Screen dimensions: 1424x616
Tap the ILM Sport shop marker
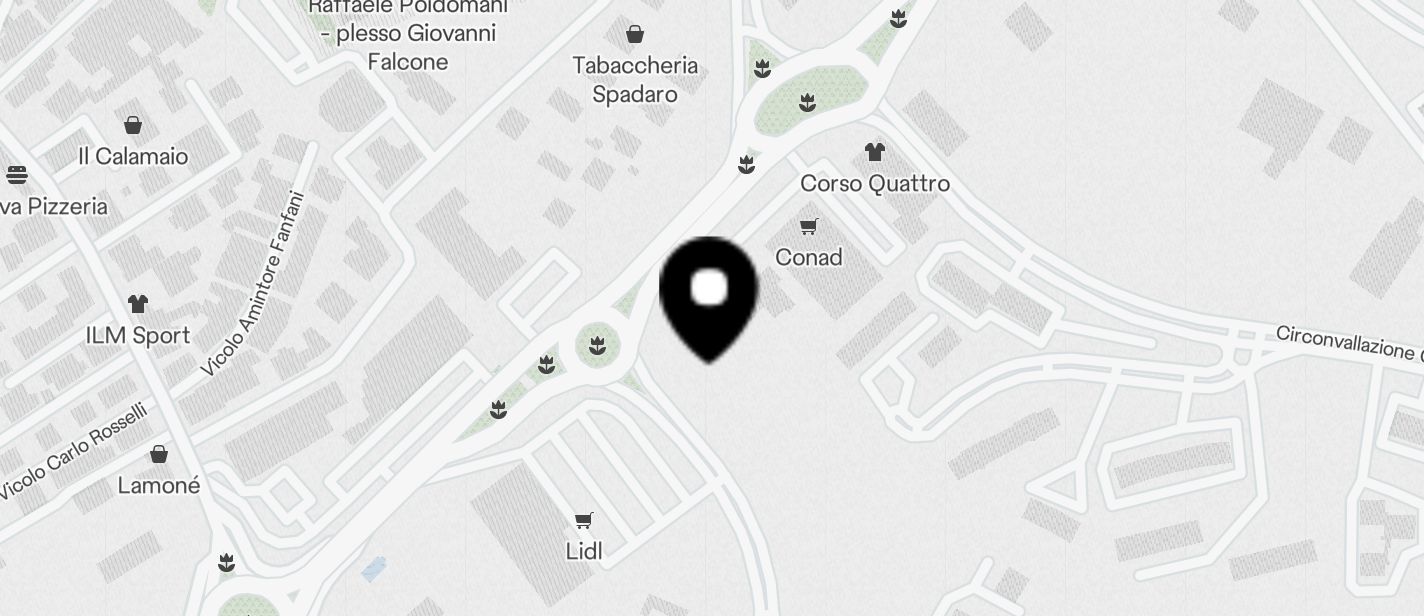(137, 304)
